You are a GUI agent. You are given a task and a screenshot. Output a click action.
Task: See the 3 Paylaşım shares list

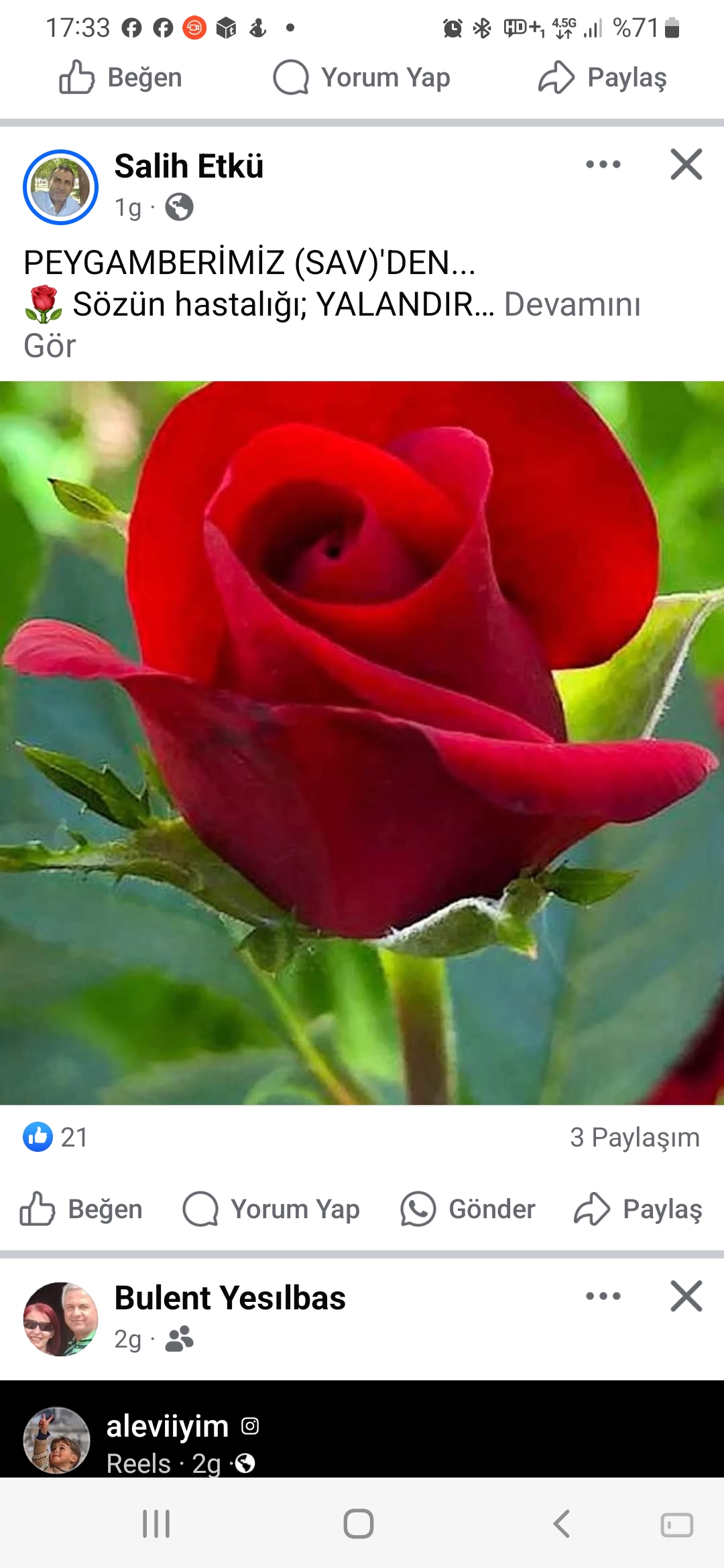coord(634,1137)
